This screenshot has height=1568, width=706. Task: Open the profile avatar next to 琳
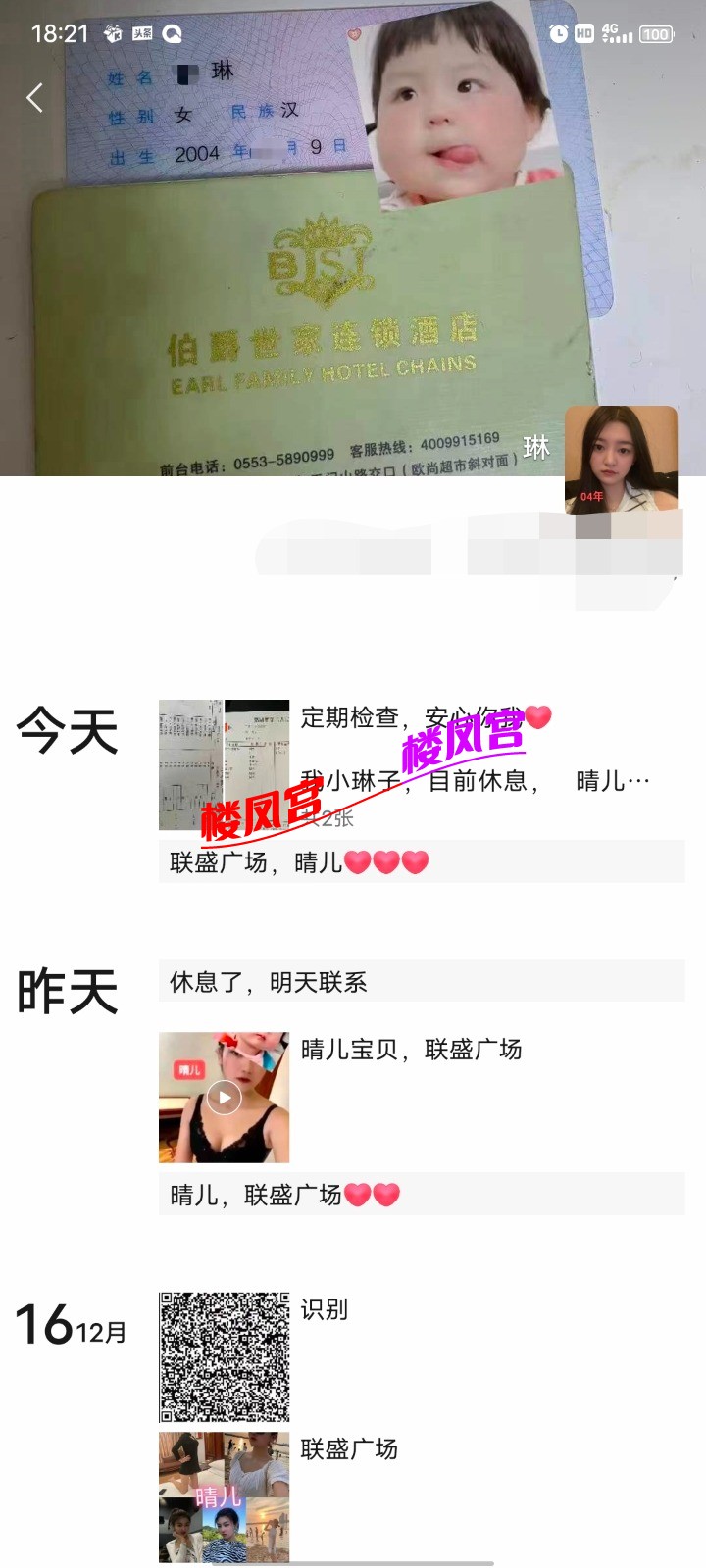tap(621, 460)
